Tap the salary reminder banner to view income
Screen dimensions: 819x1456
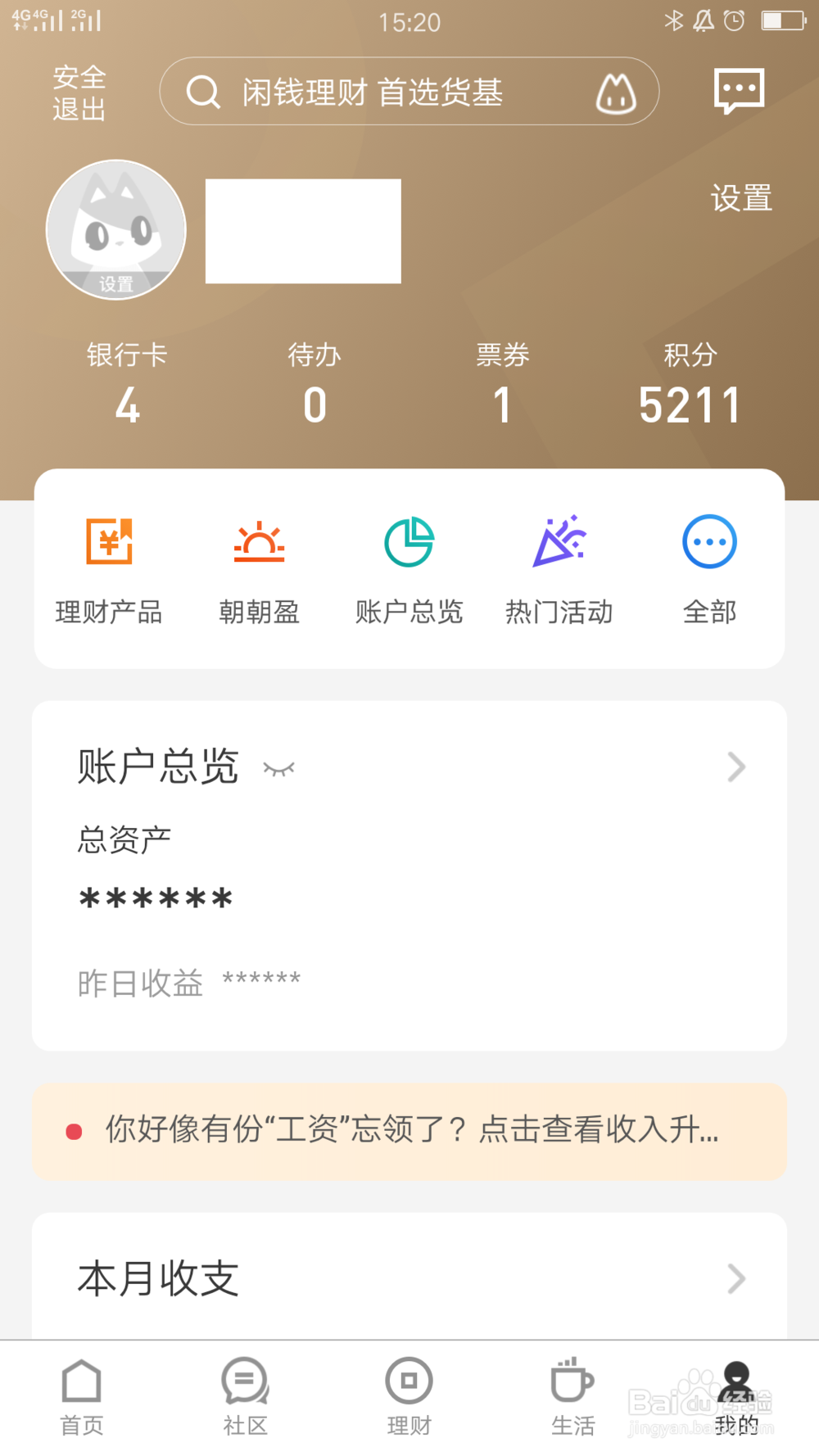click(409, 1131)
